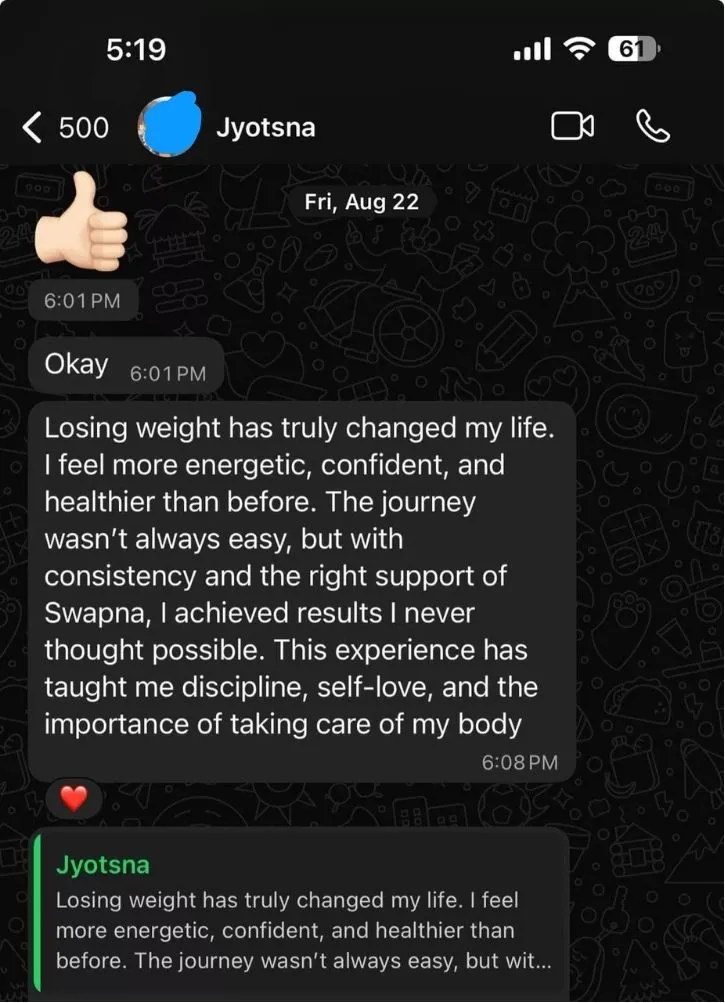Screen dimensions: 725x1003
Task: Tap the heart reaction under the message
Action: coord(74,798)
